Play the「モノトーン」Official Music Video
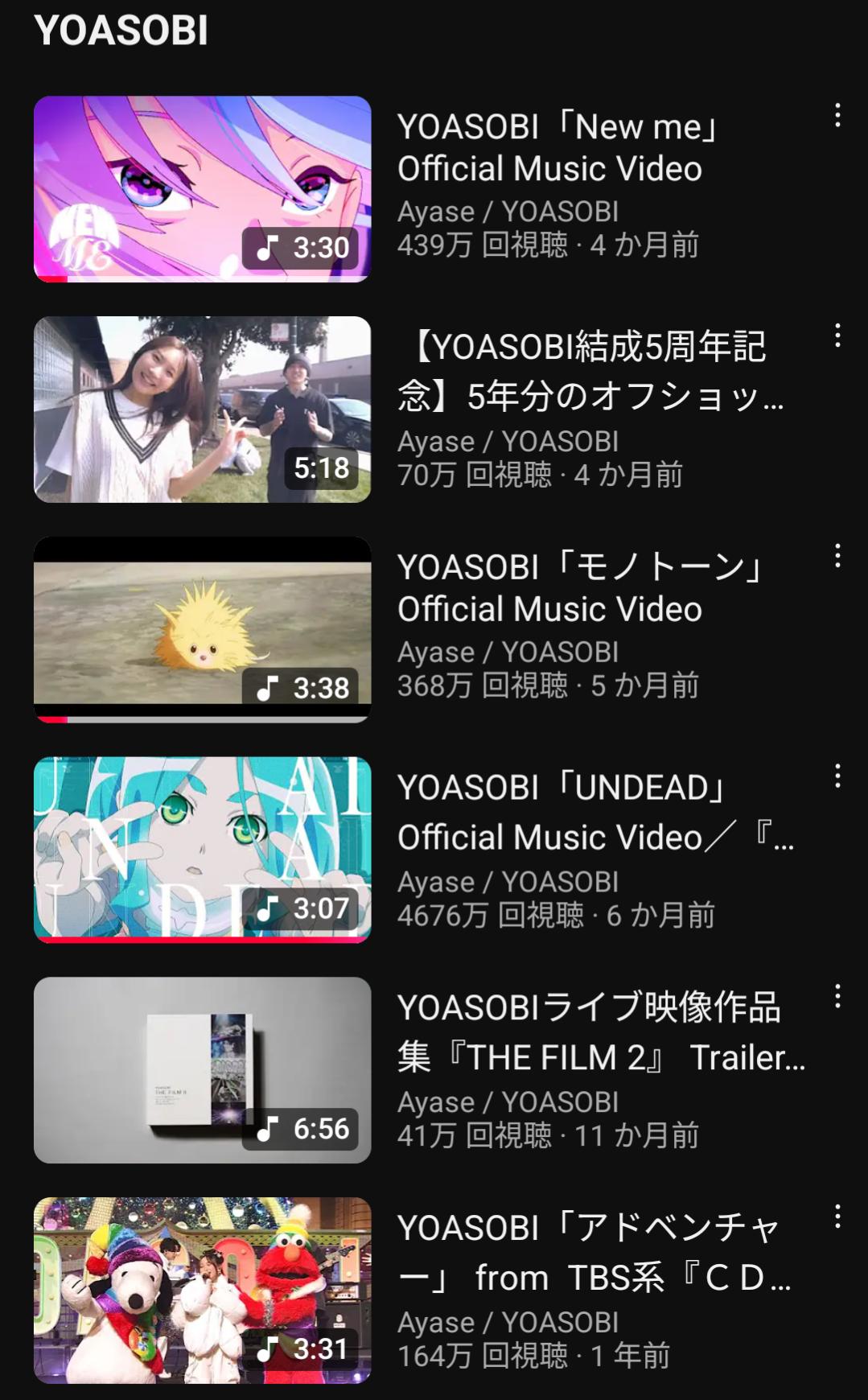Viewport: 868px width, 1400px height. coord(202,630)
